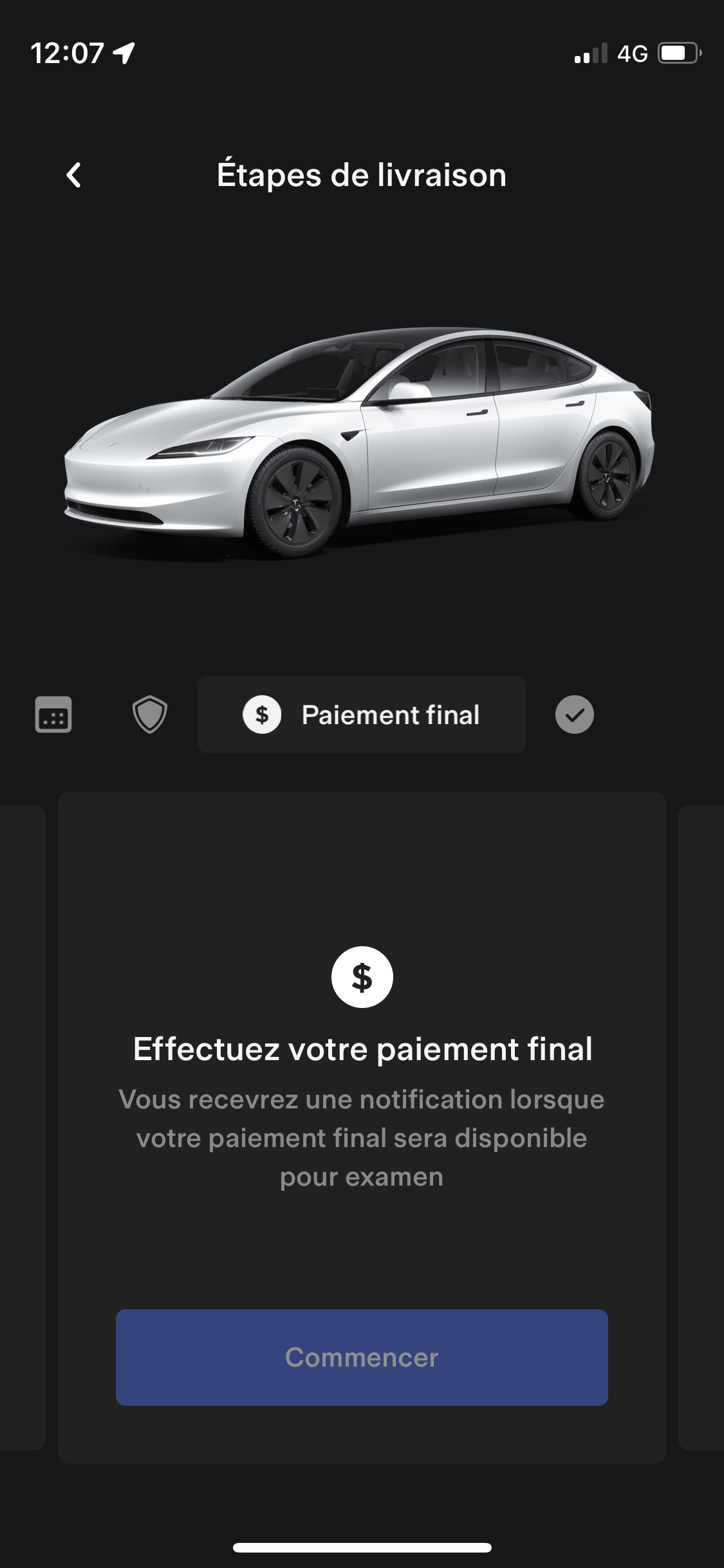Open the shield insurance step

tap(150, 714)
